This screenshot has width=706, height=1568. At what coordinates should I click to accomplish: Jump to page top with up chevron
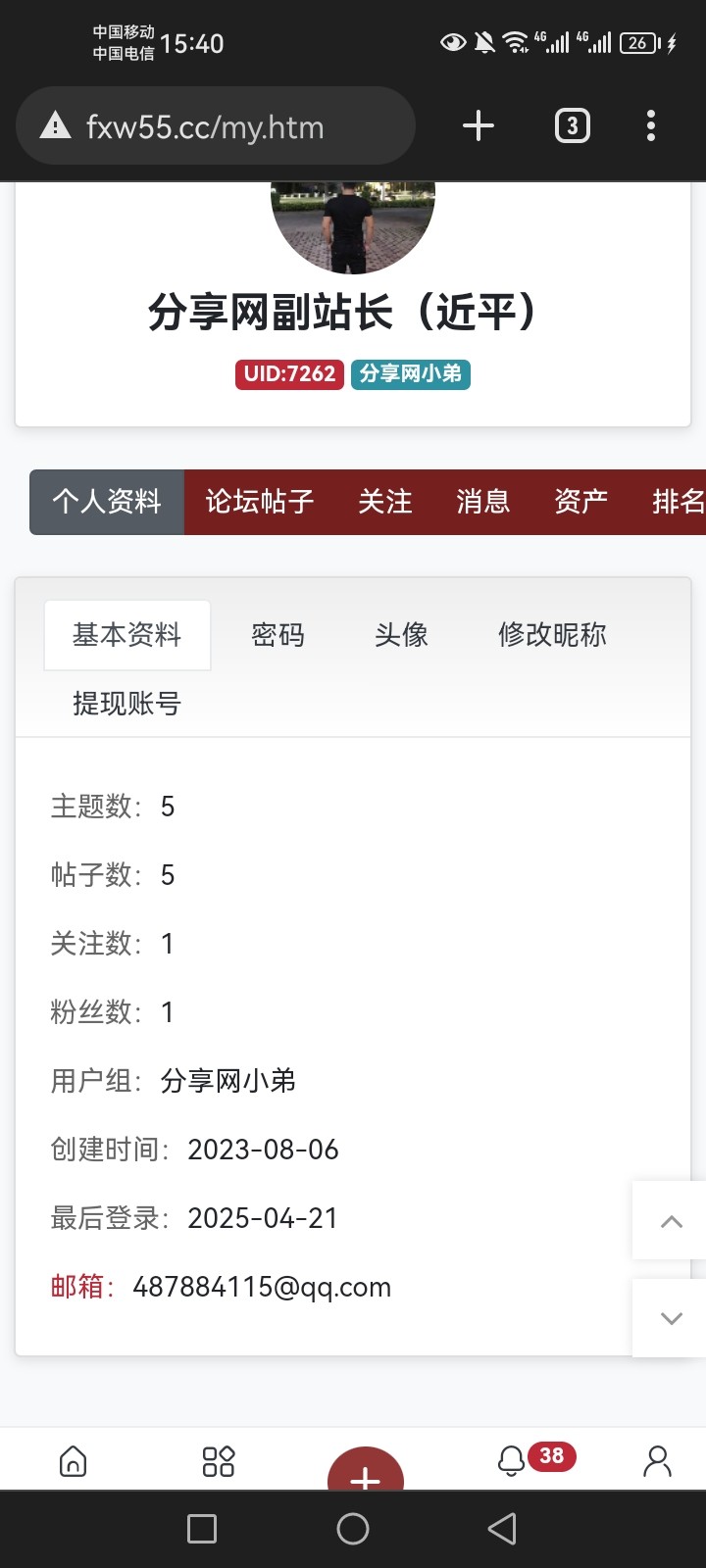[671, 1221]
